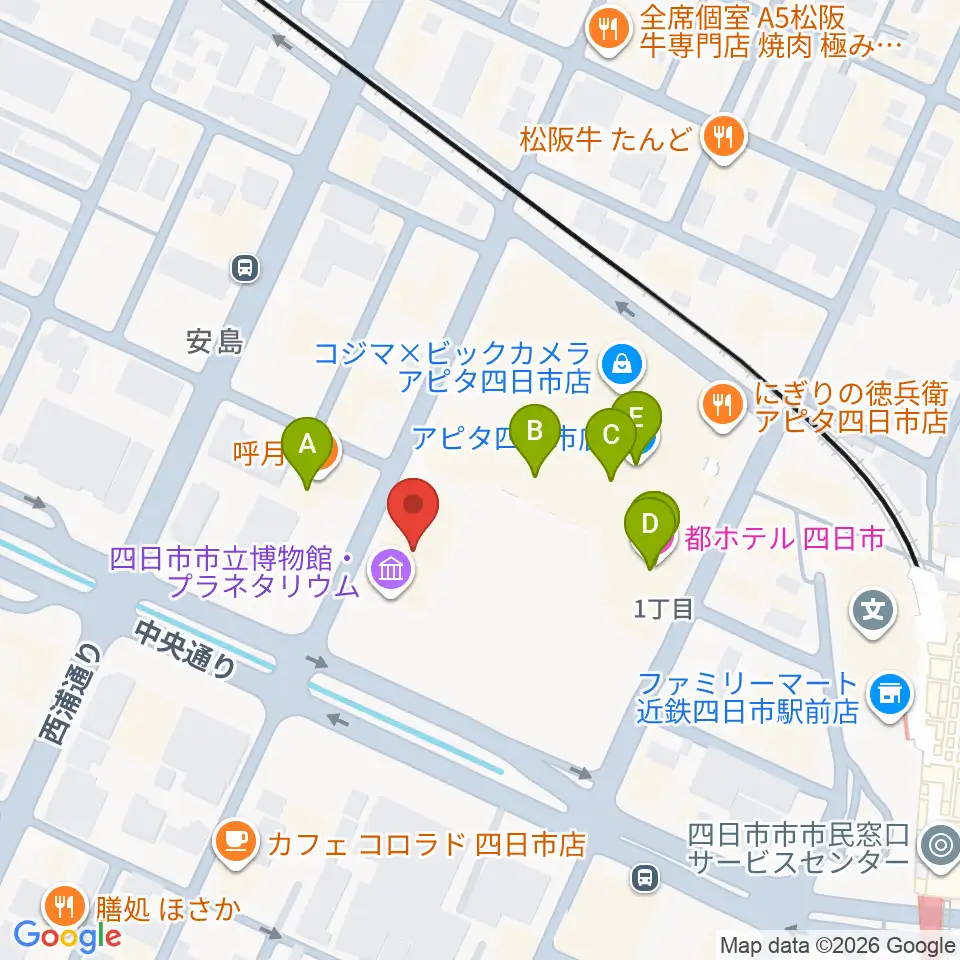Tap the 膳処 ほさか restaurant pin
960x960 pixels.
pos(65,907)
